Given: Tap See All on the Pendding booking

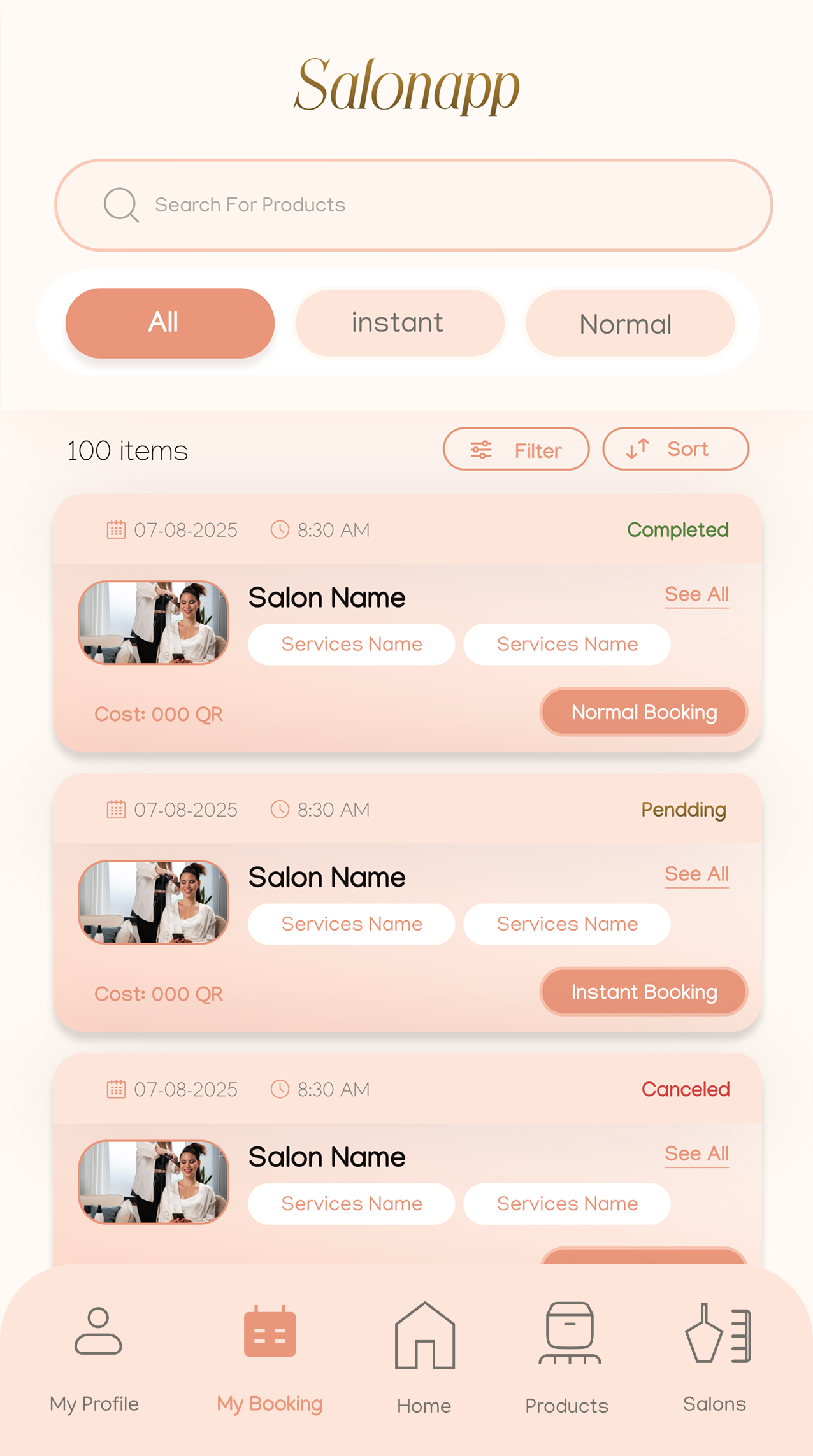Looking at the screenshot, I should [696, 874].
